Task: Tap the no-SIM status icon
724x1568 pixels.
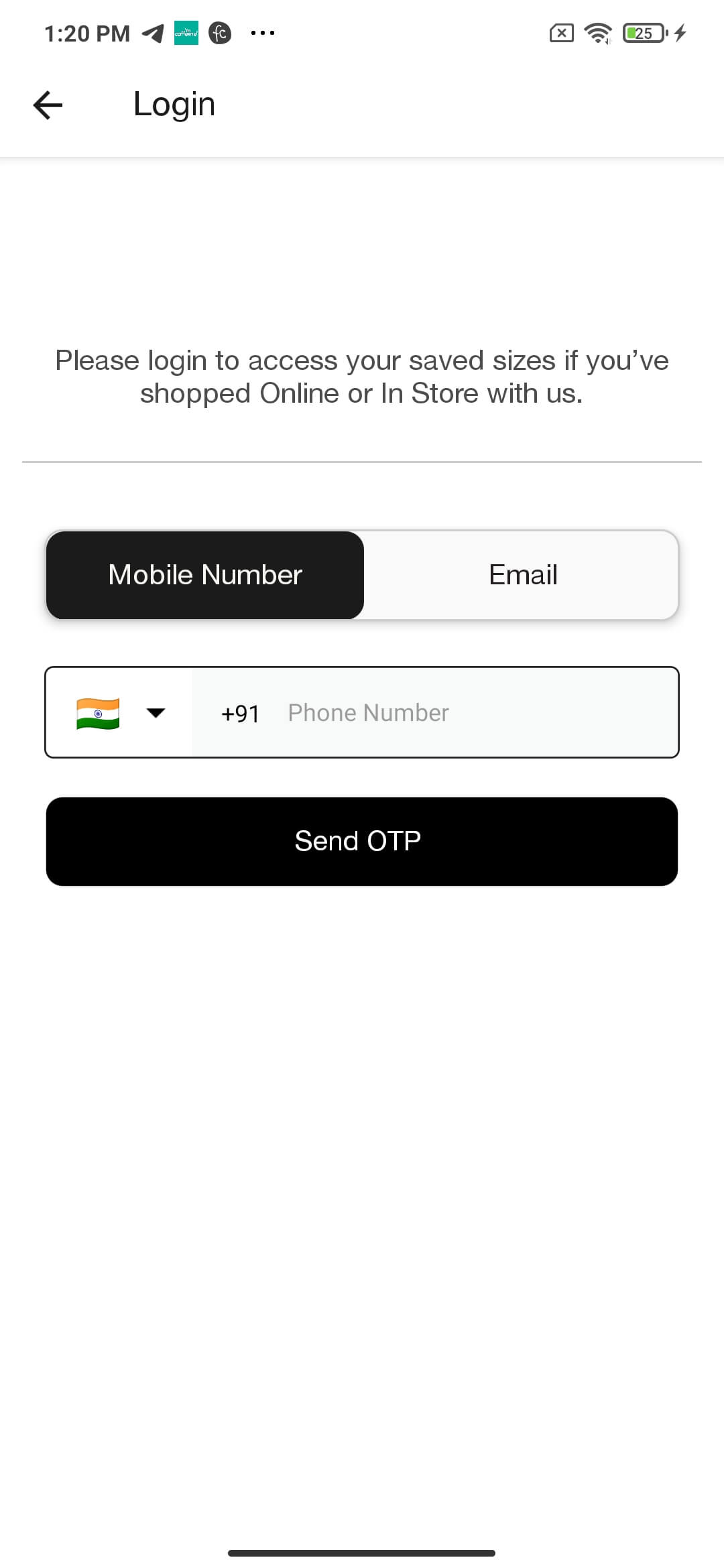Action: coord(562,32)
